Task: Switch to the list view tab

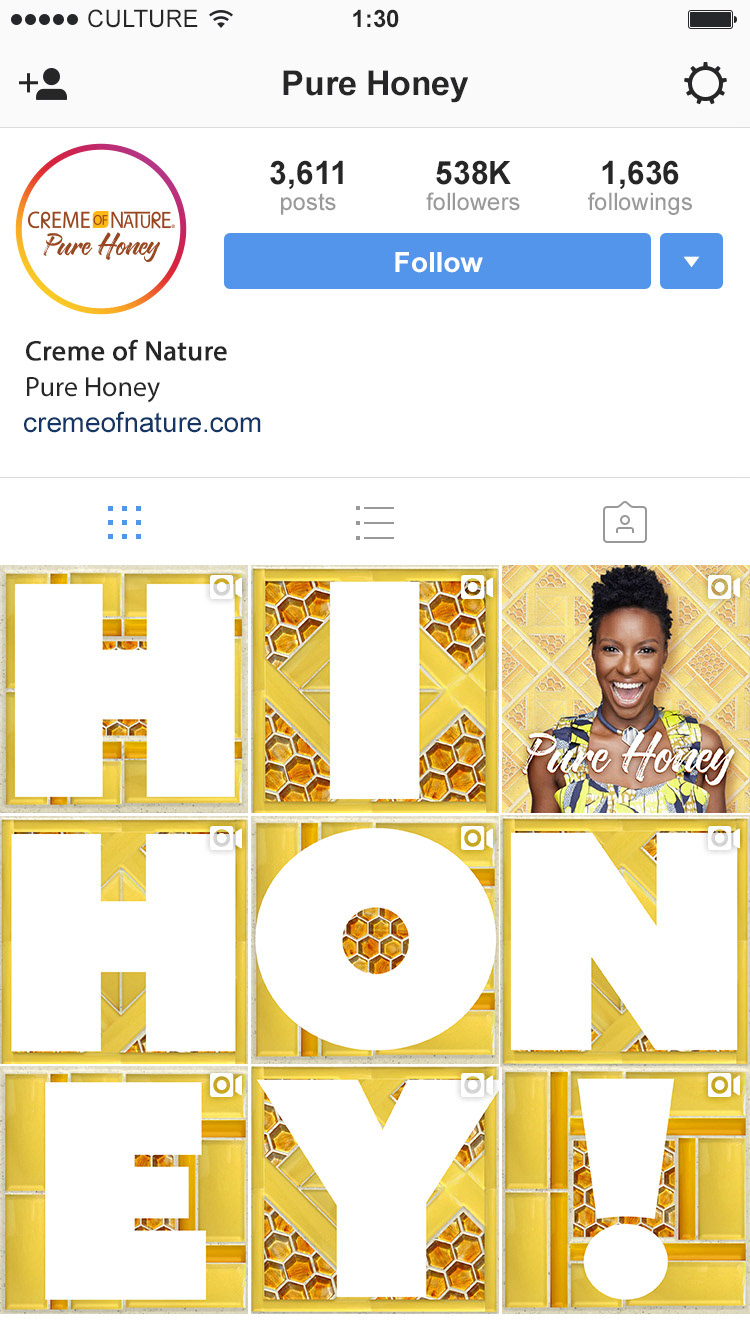Action: [375, 522]
